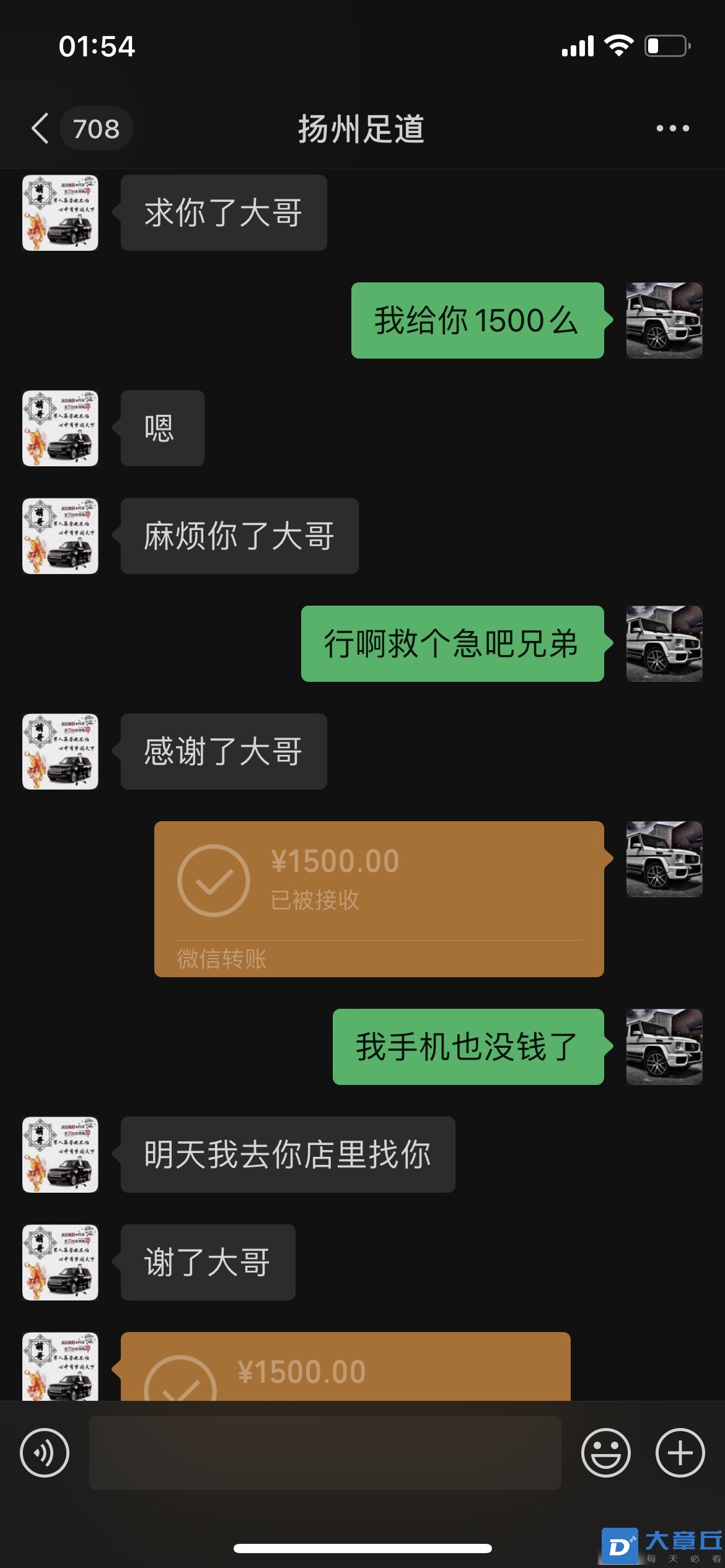Open the plus attachments menu
This screenshot has width=725, height=1568.
click(680, 1453)
